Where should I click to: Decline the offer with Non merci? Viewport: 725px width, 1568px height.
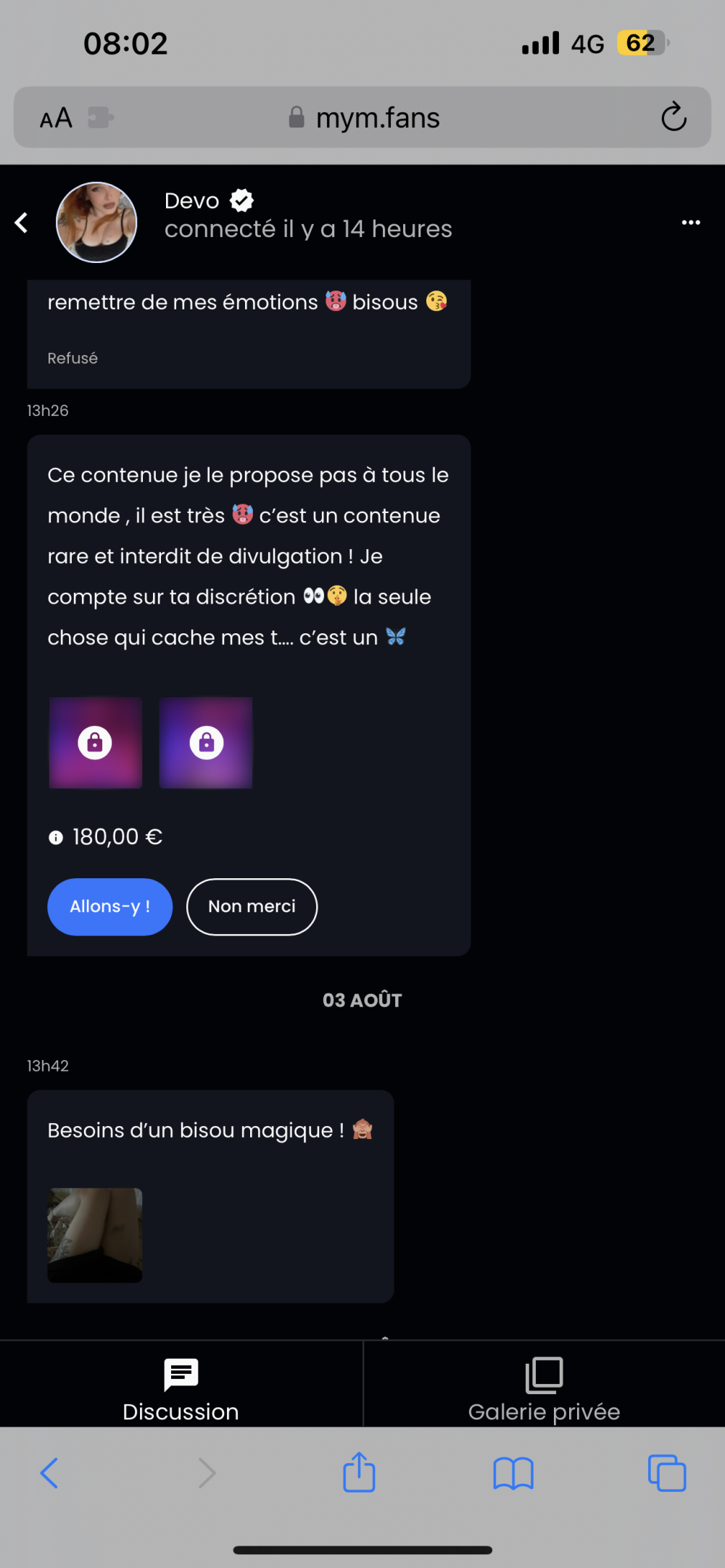pyautogui.click(x=252, y=906)
